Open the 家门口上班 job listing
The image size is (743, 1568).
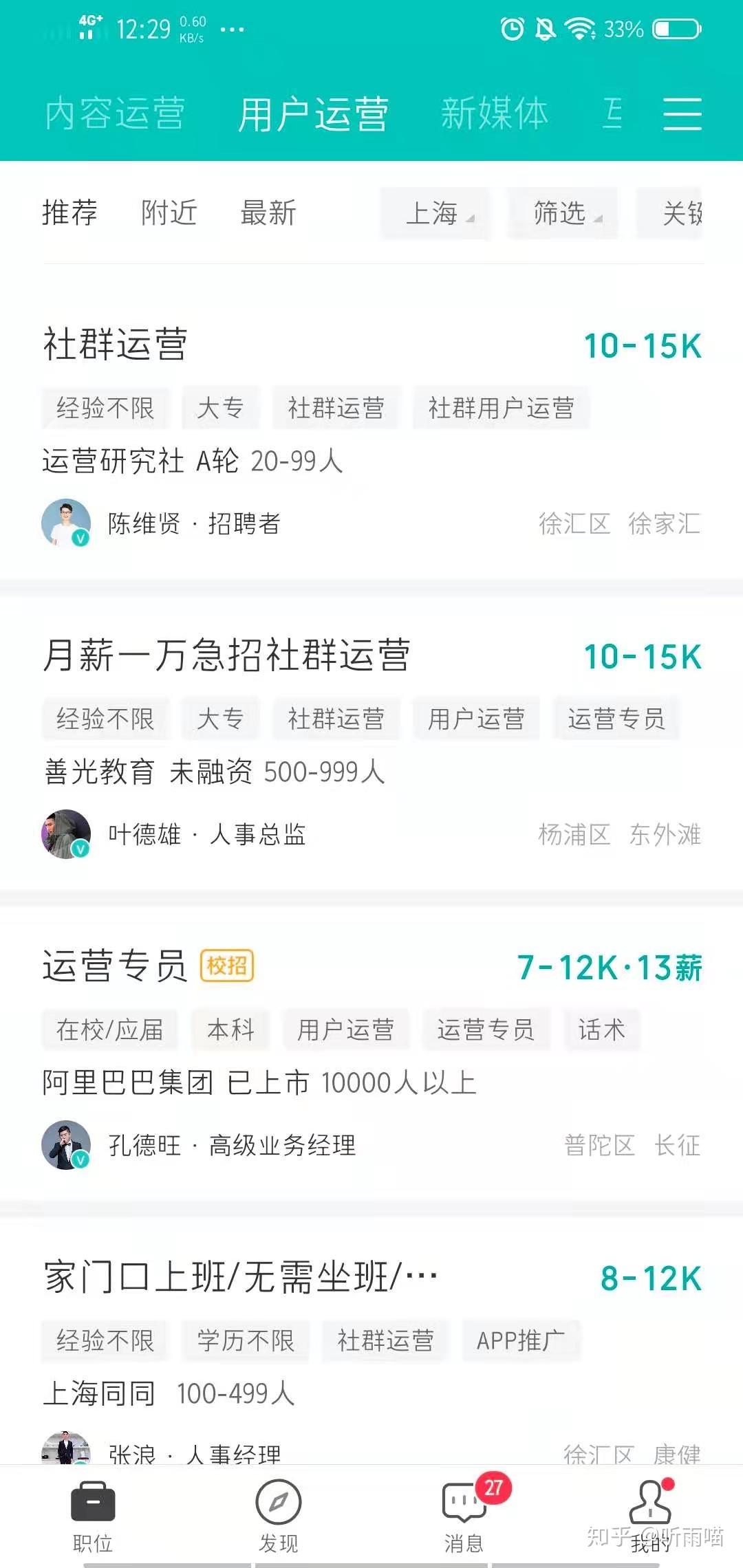pos(241,1278)
